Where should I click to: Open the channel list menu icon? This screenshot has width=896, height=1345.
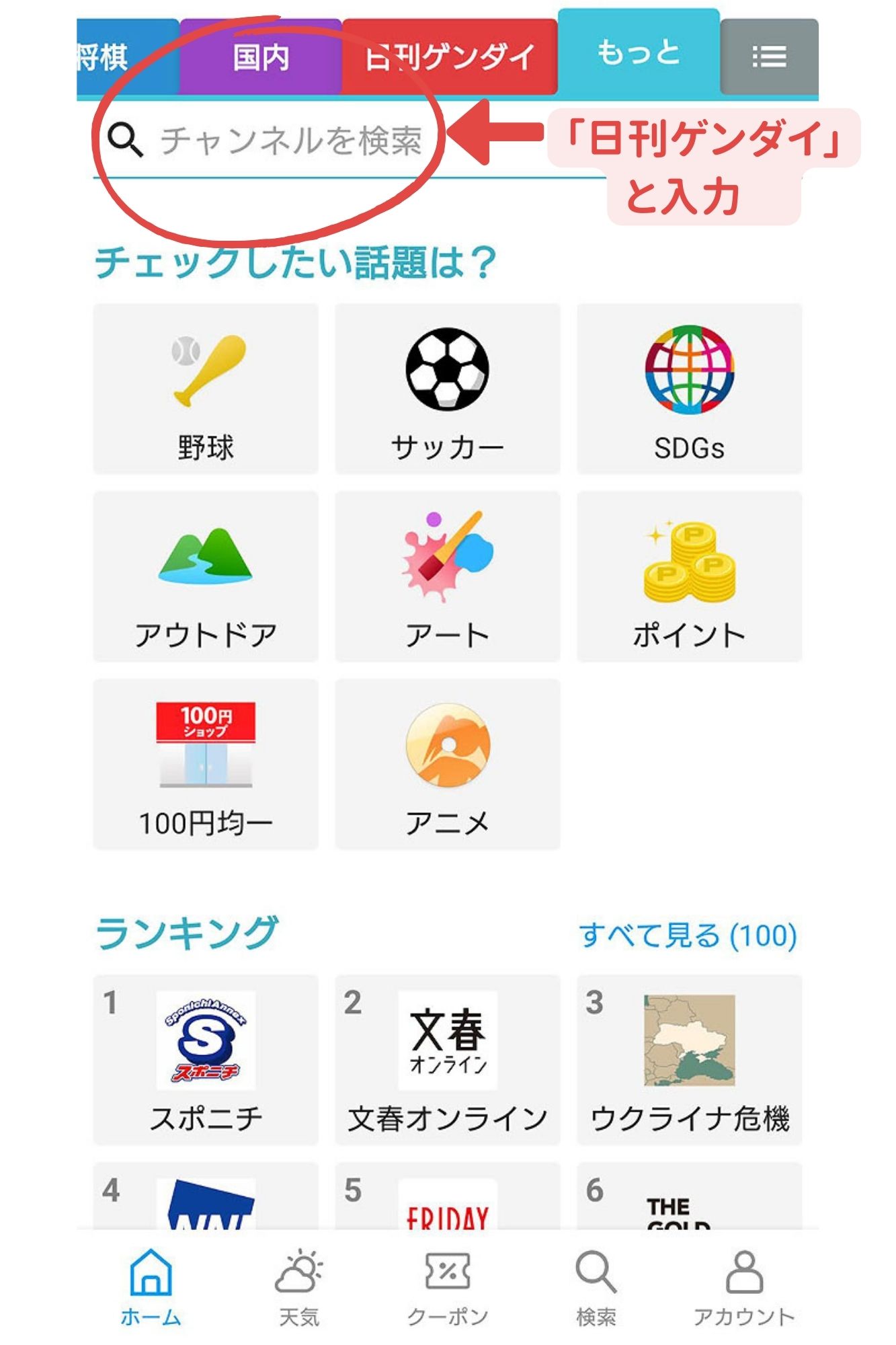(x=769, y=57)
